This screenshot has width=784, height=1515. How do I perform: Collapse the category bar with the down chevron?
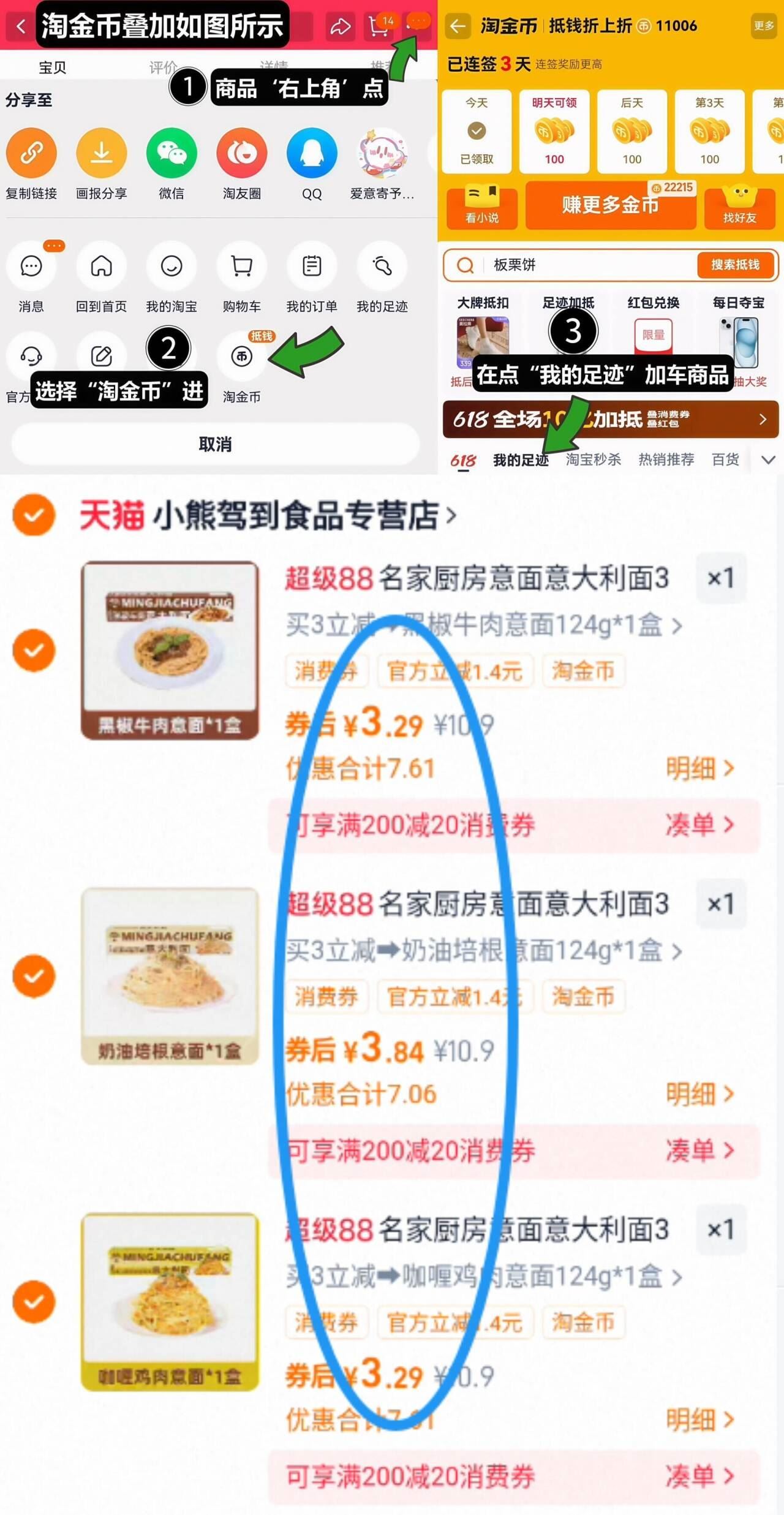pyautogui.click(x=768, y=458)
